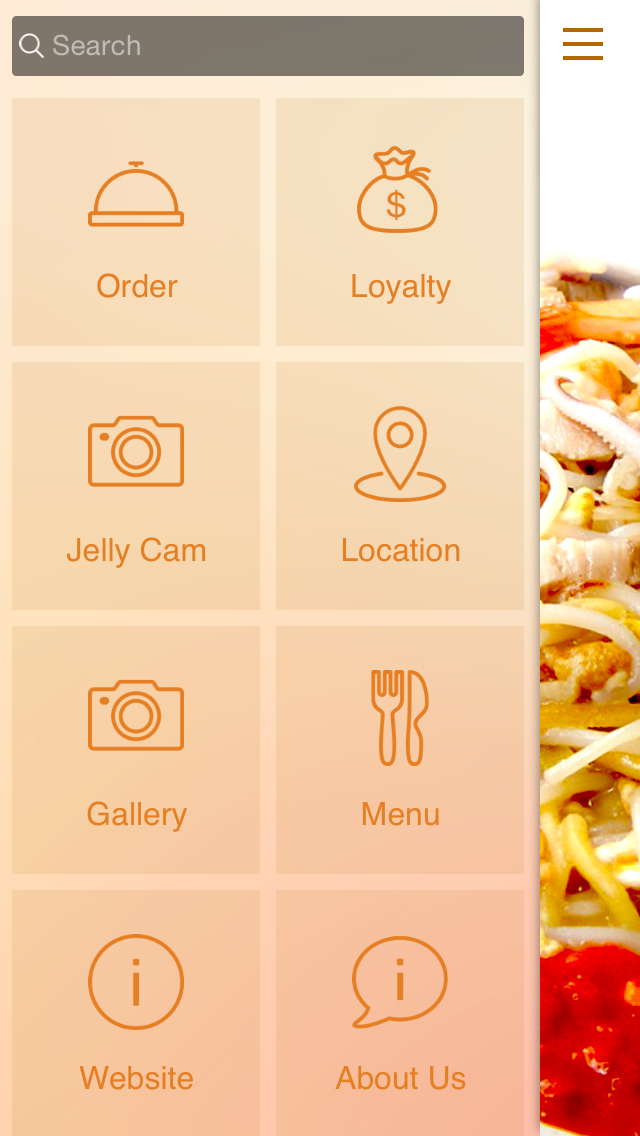Tap the Search field

click(x=267, y=46)
